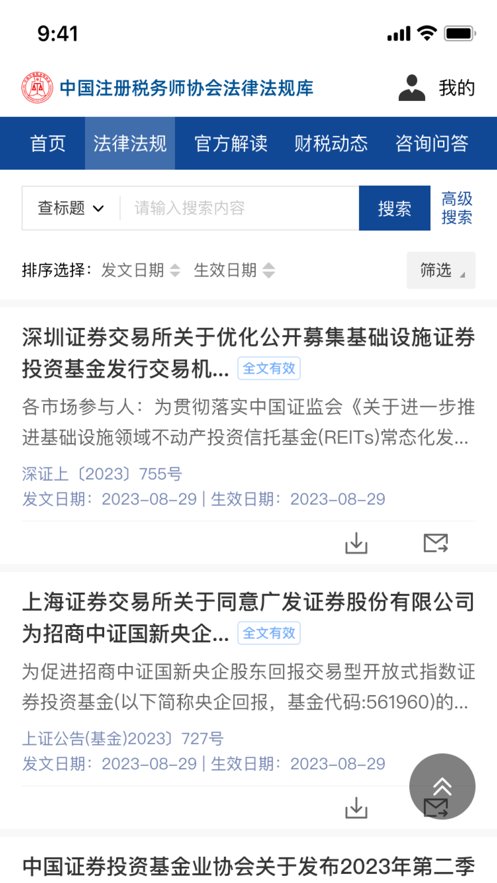Viewport: 497px width, 883px height.
Task: Jump back to top of list
Action: tap(442, 786)
